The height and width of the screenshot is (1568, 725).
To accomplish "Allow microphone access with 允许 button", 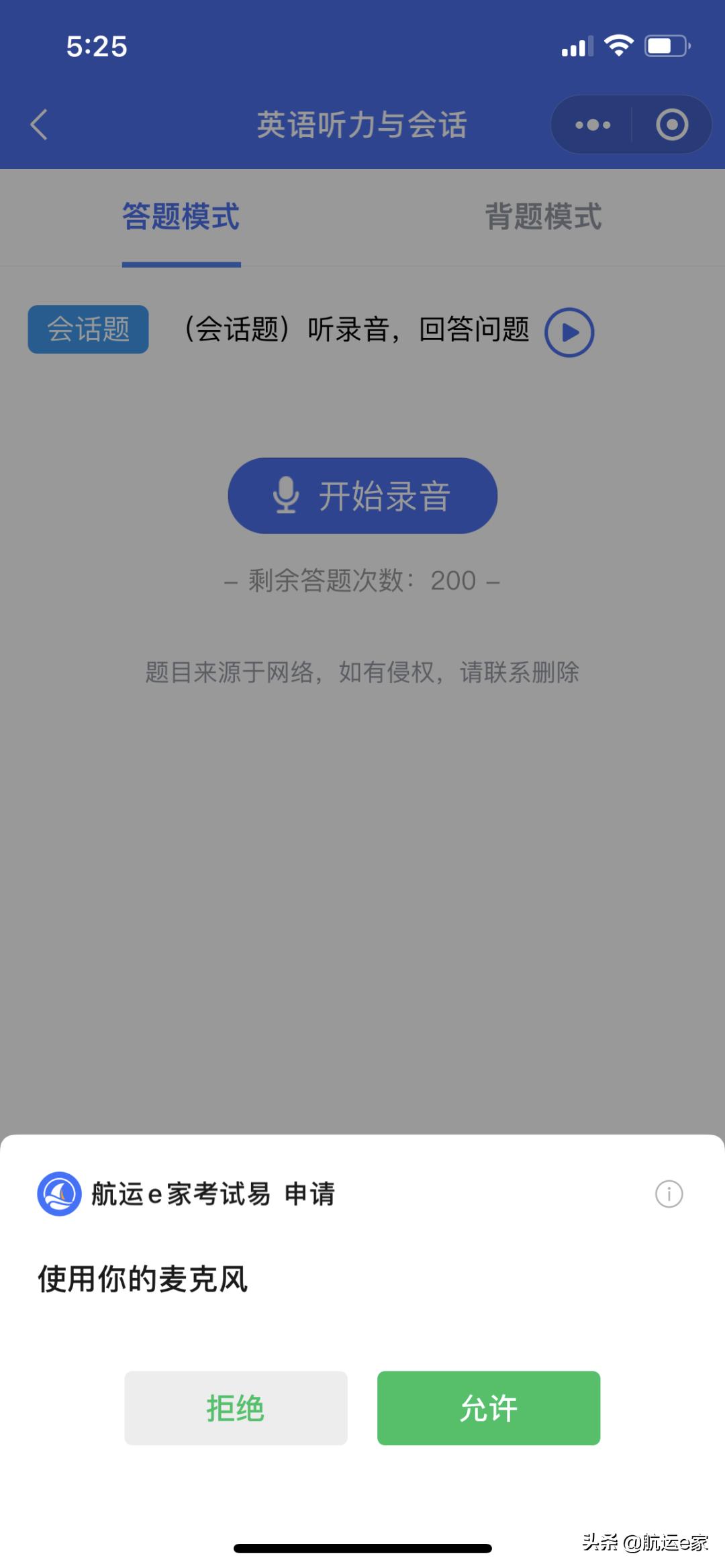I will tap(489, 1409).
